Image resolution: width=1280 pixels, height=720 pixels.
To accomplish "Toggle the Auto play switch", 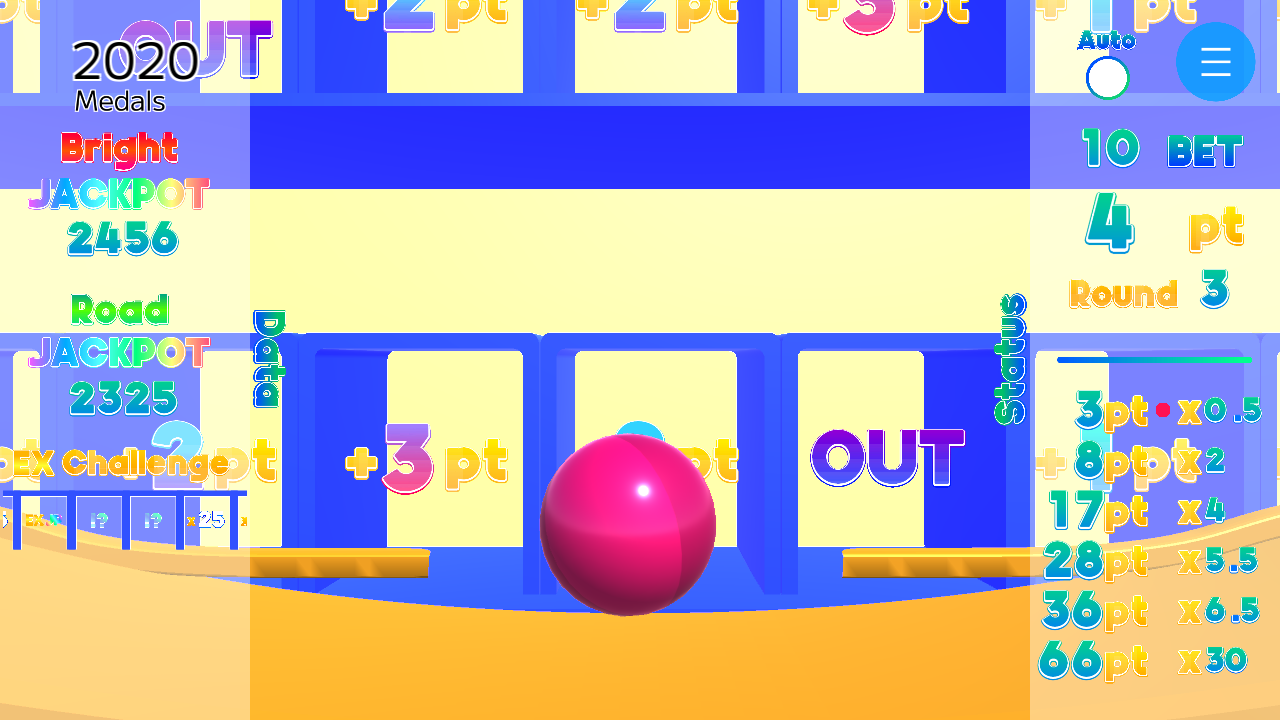I will (1107, 78).
